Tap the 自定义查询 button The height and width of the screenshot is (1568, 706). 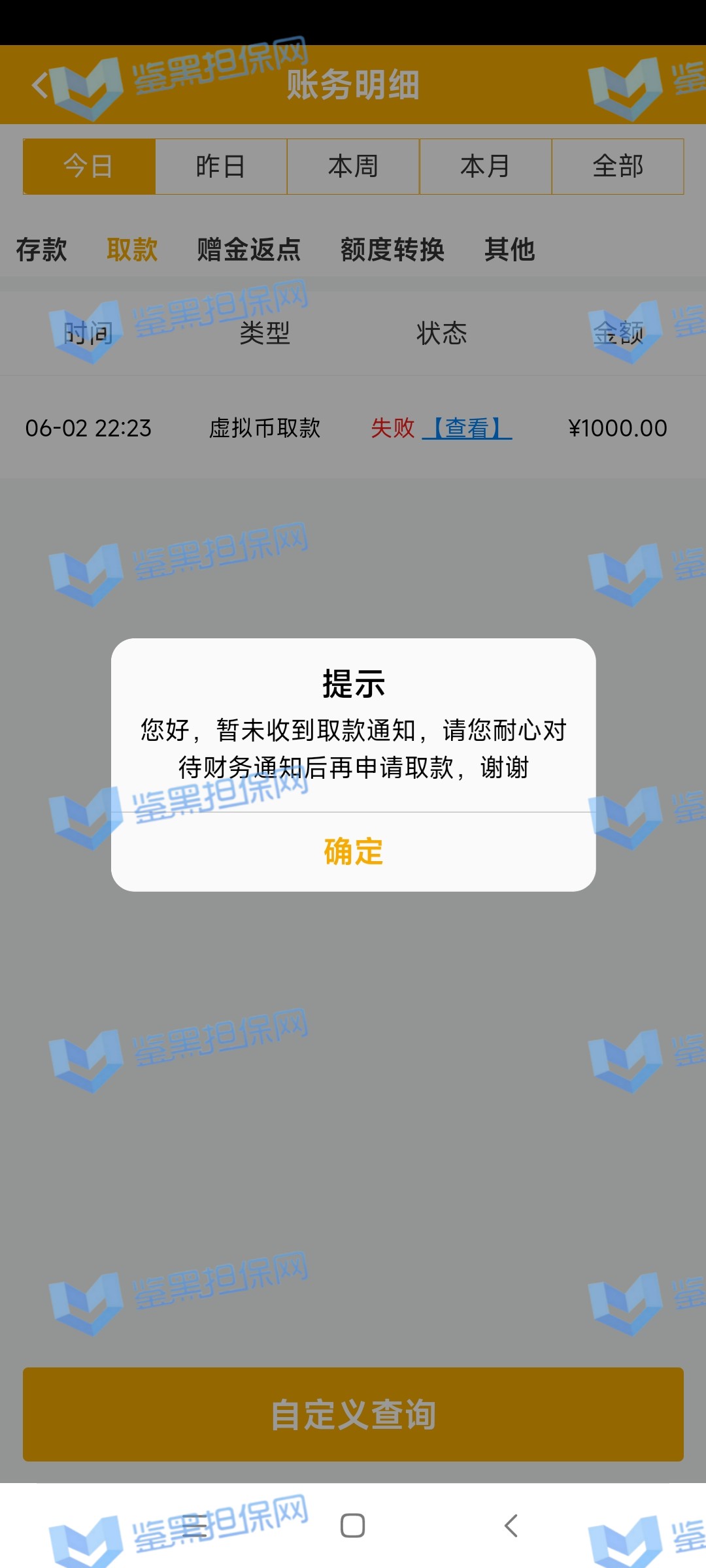coord(353,1414)
